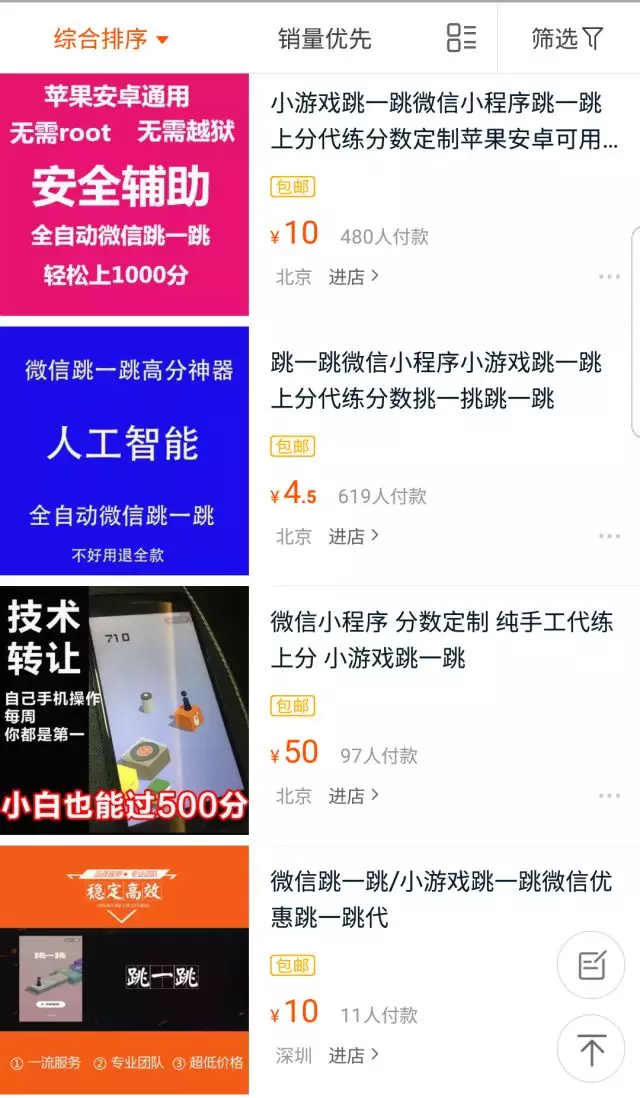Switch to 销量优先 sorting
Image resolution: width=640 pixels, height=1098 pixels.
pyautogui.click(x=324, y=39)
